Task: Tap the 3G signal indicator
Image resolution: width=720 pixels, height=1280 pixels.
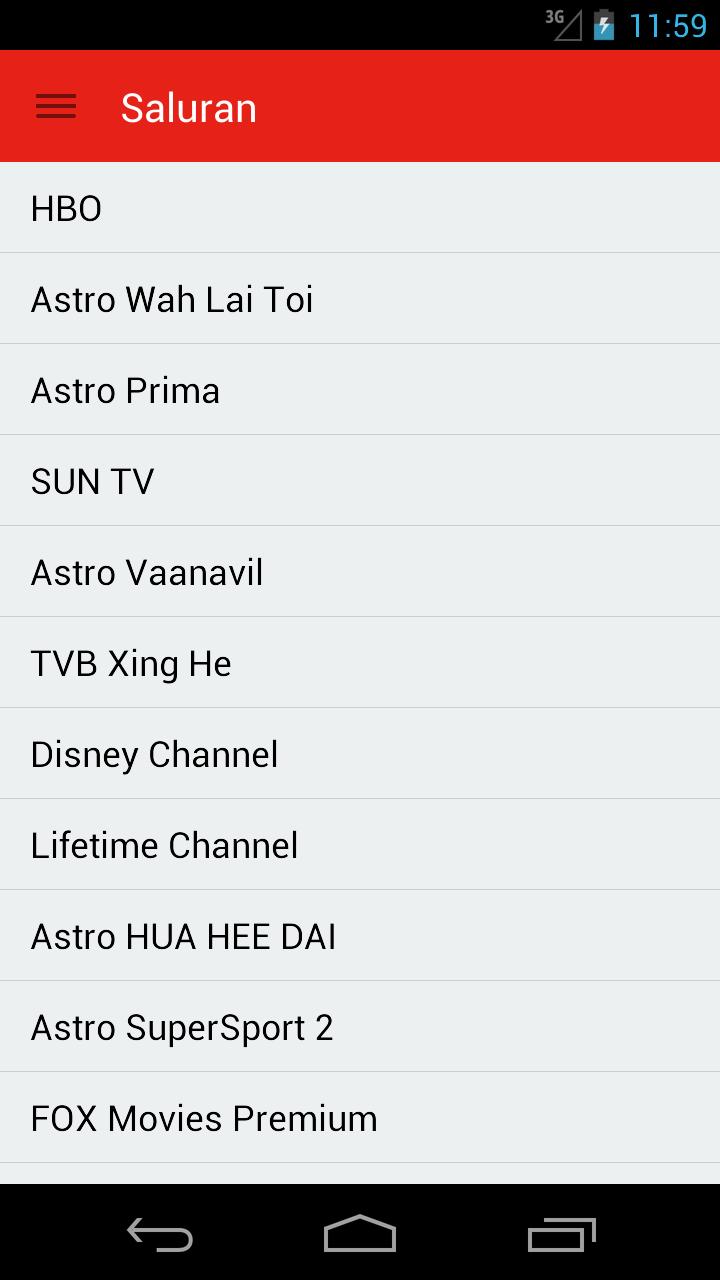Action: (x=562, y=25)
